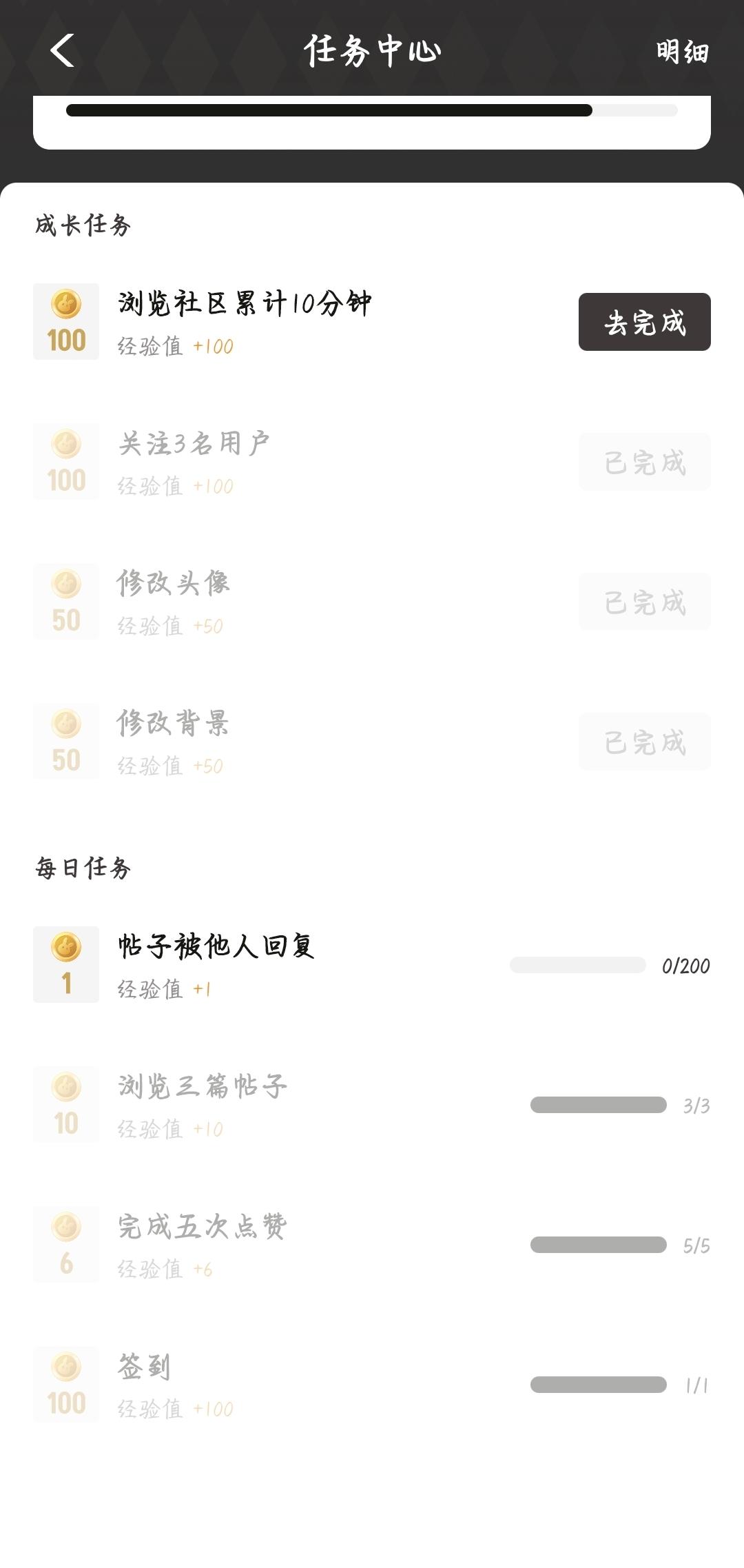744x1568 pixels.
Task: Tap 去完成 for the 浏览社区累计10分钟 task
Action: tap(644, 322)
